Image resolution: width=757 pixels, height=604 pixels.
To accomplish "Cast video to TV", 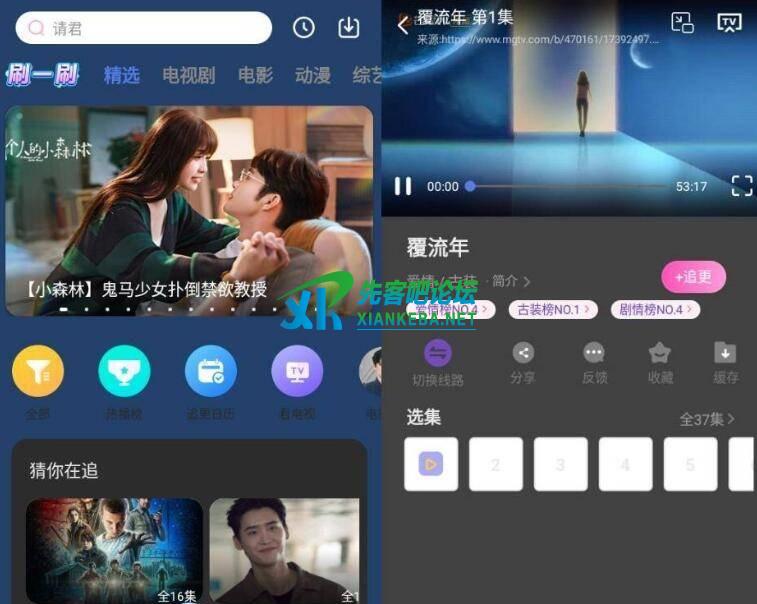I will tap(729, 23).
